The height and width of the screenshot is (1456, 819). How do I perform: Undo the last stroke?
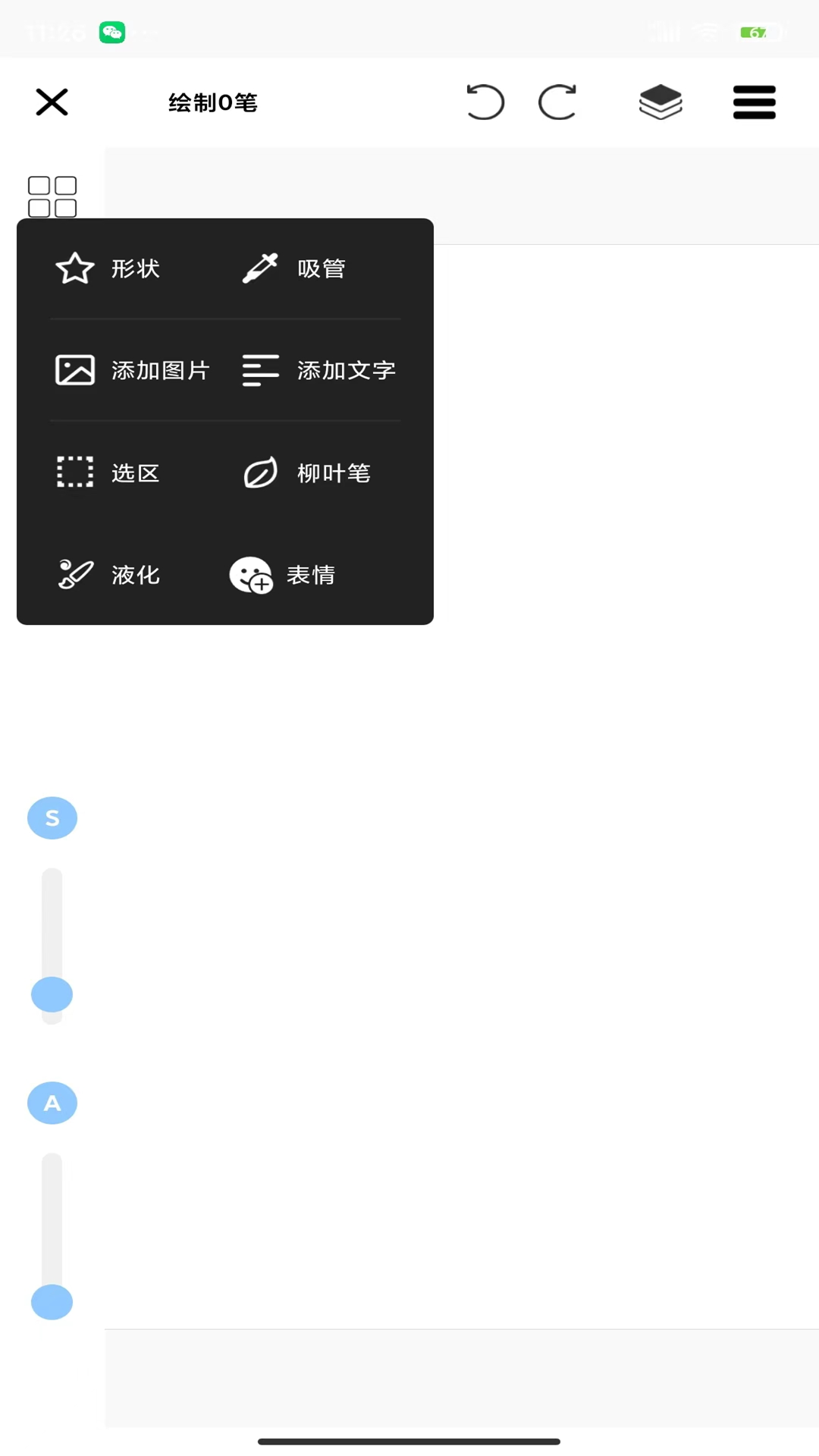click(485, 102)
